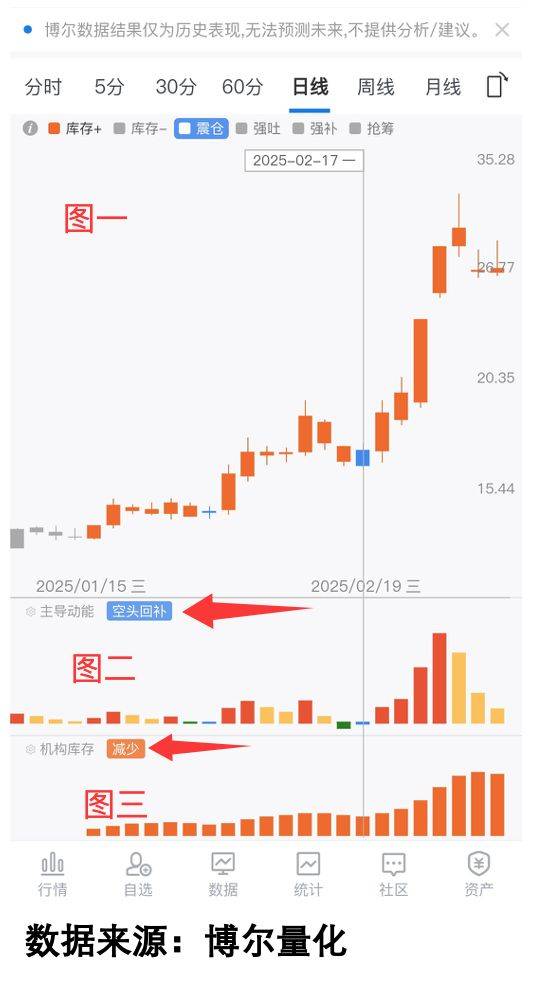
Task: Open the legend info icon
Action: pos(30,128)
